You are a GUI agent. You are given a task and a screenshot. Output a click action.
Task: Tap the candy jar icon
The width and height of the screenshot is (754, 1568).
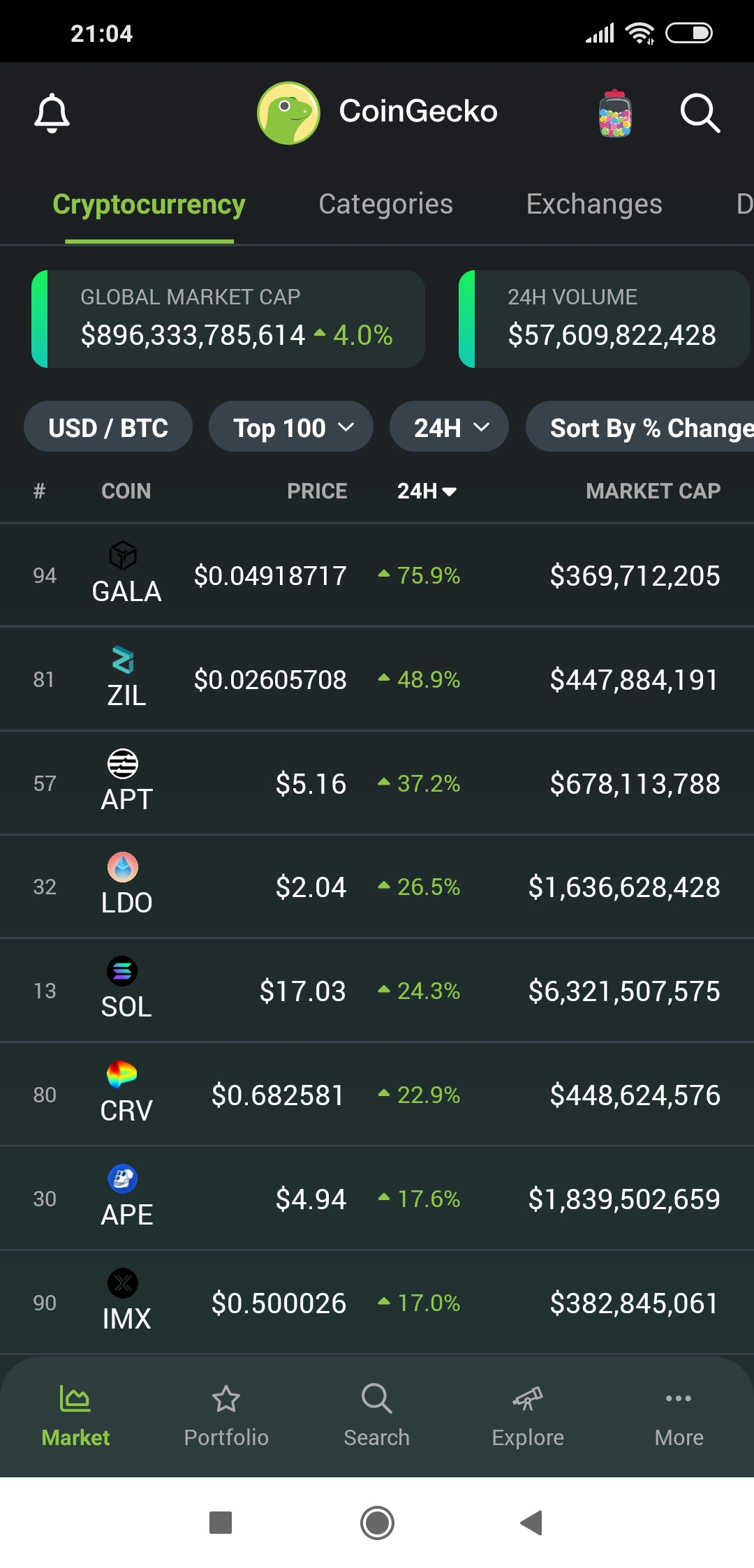[x=615, y=113]
